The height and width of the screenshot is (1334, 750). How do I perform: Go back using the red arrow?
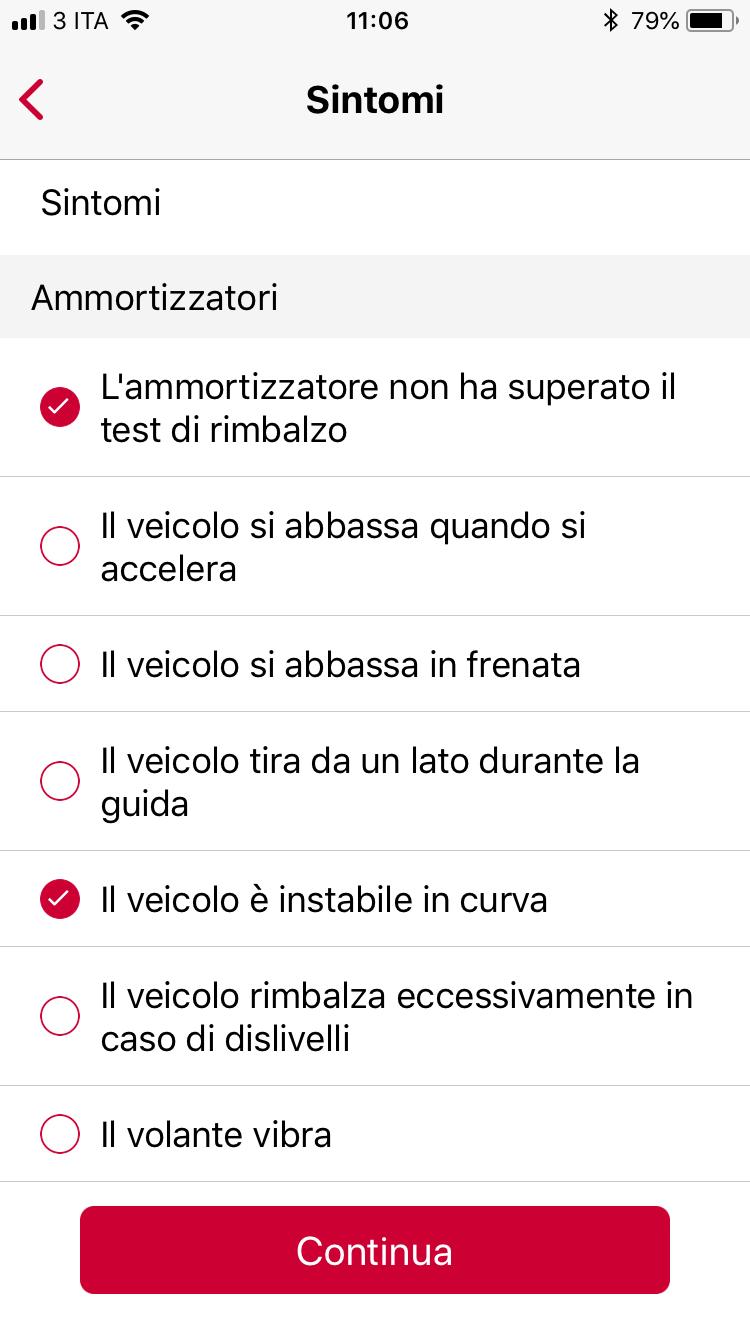click(x=32, y=100)
